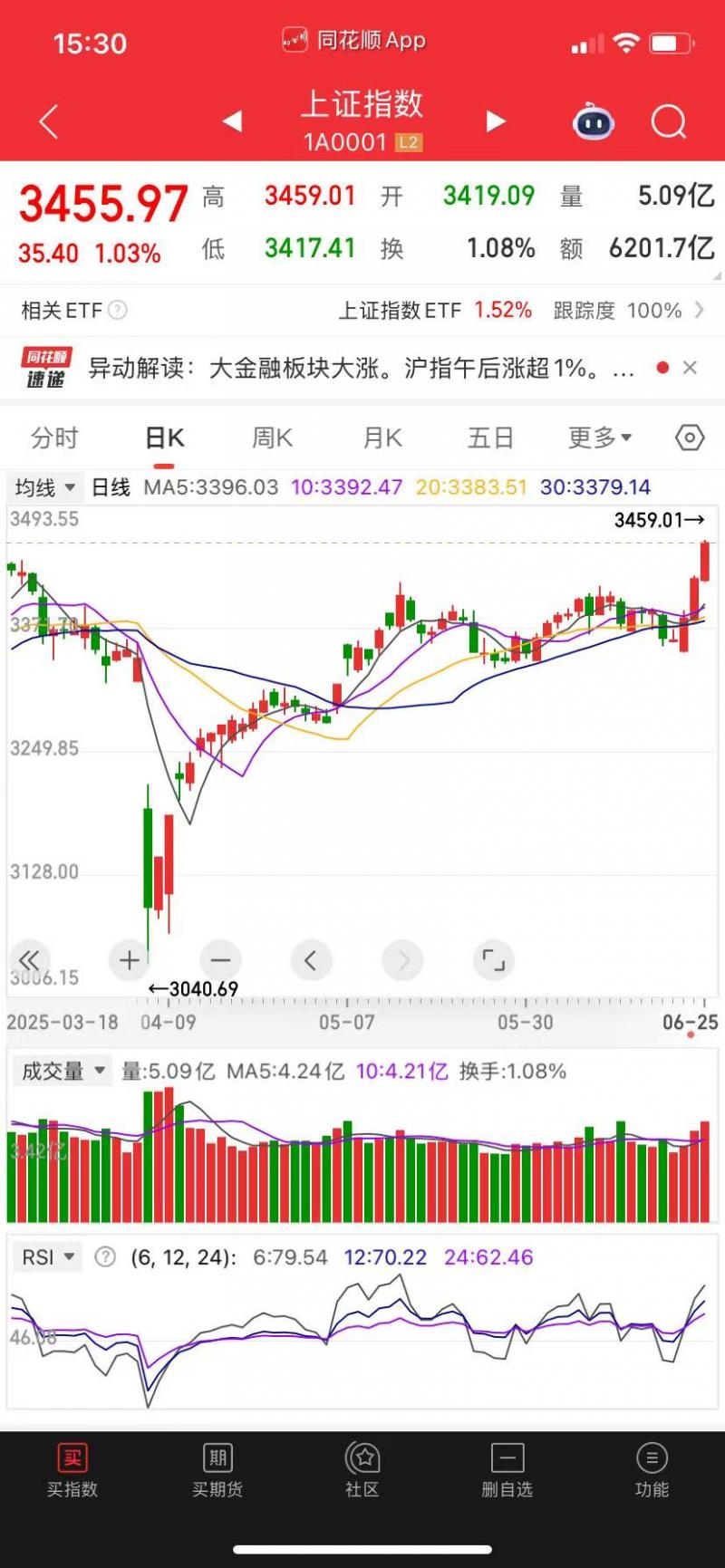Dismiss the 异动解读 news banner
This screenshot has width=725, height=1568.
[x=690, y=368]
